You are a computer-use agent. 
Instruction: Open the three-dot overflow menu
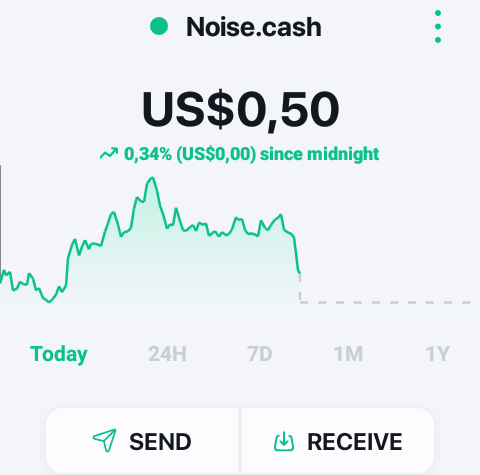pyautogui.click(x=438, y=27)
